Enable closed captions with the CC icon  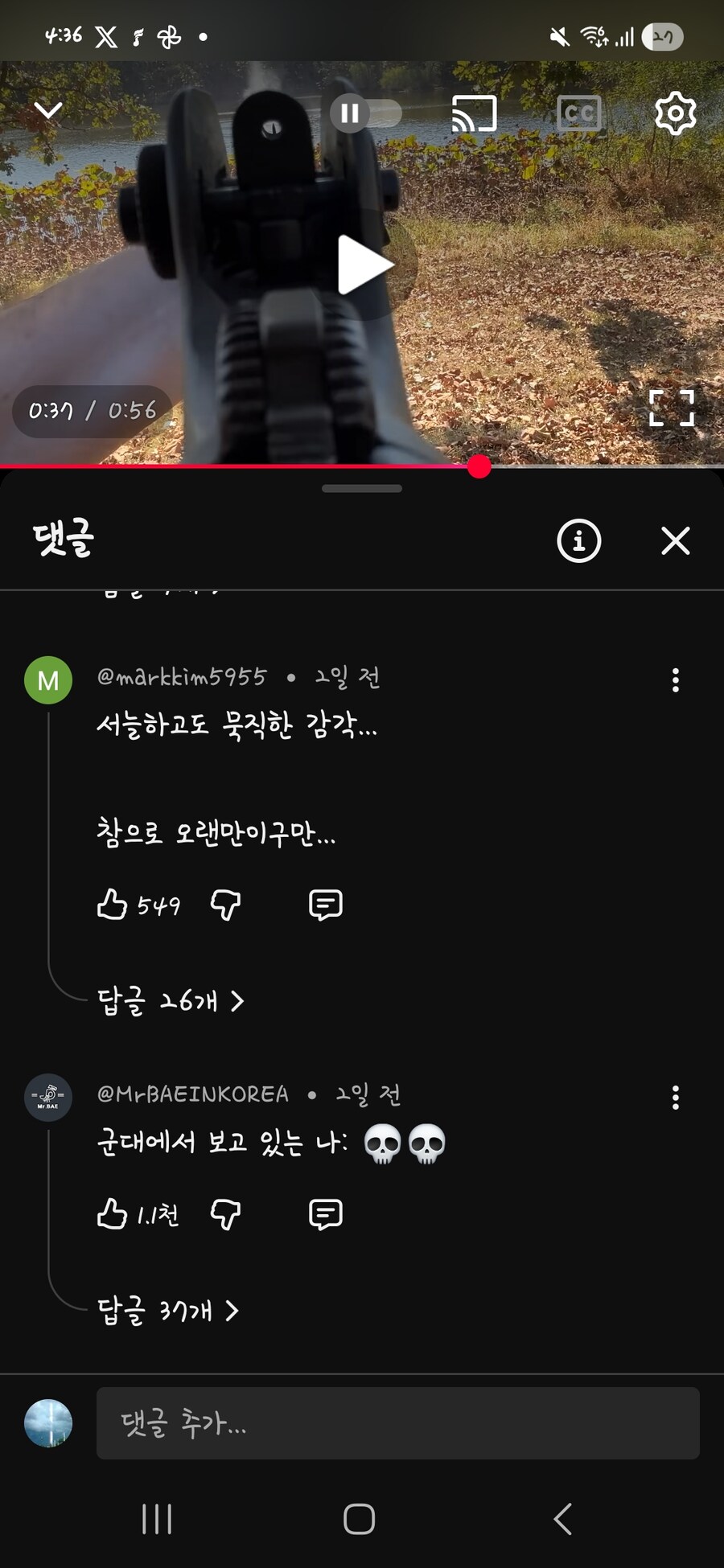pos(579,113)
